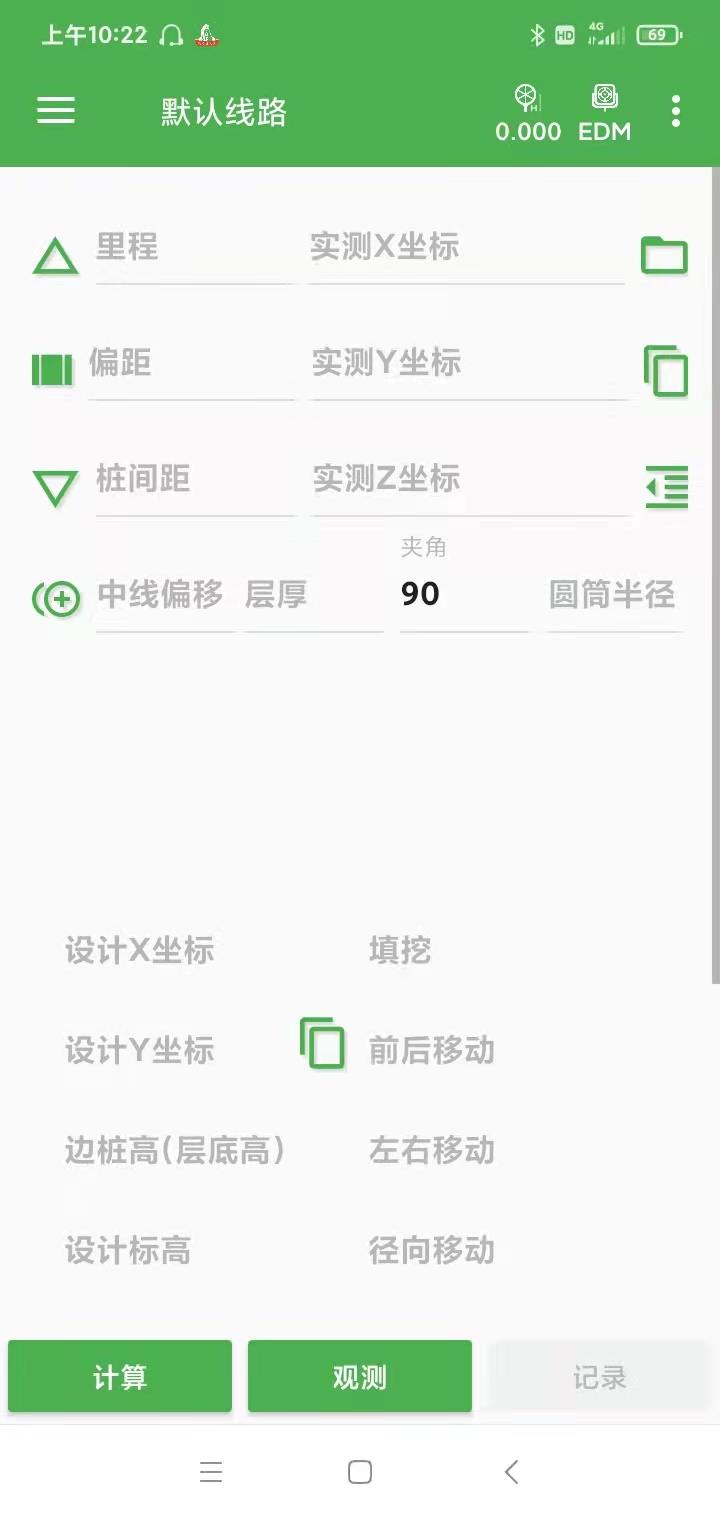Screen dimensions: 720x1520
Task: Focus the 里程 input field
Action: coord(193,248)
